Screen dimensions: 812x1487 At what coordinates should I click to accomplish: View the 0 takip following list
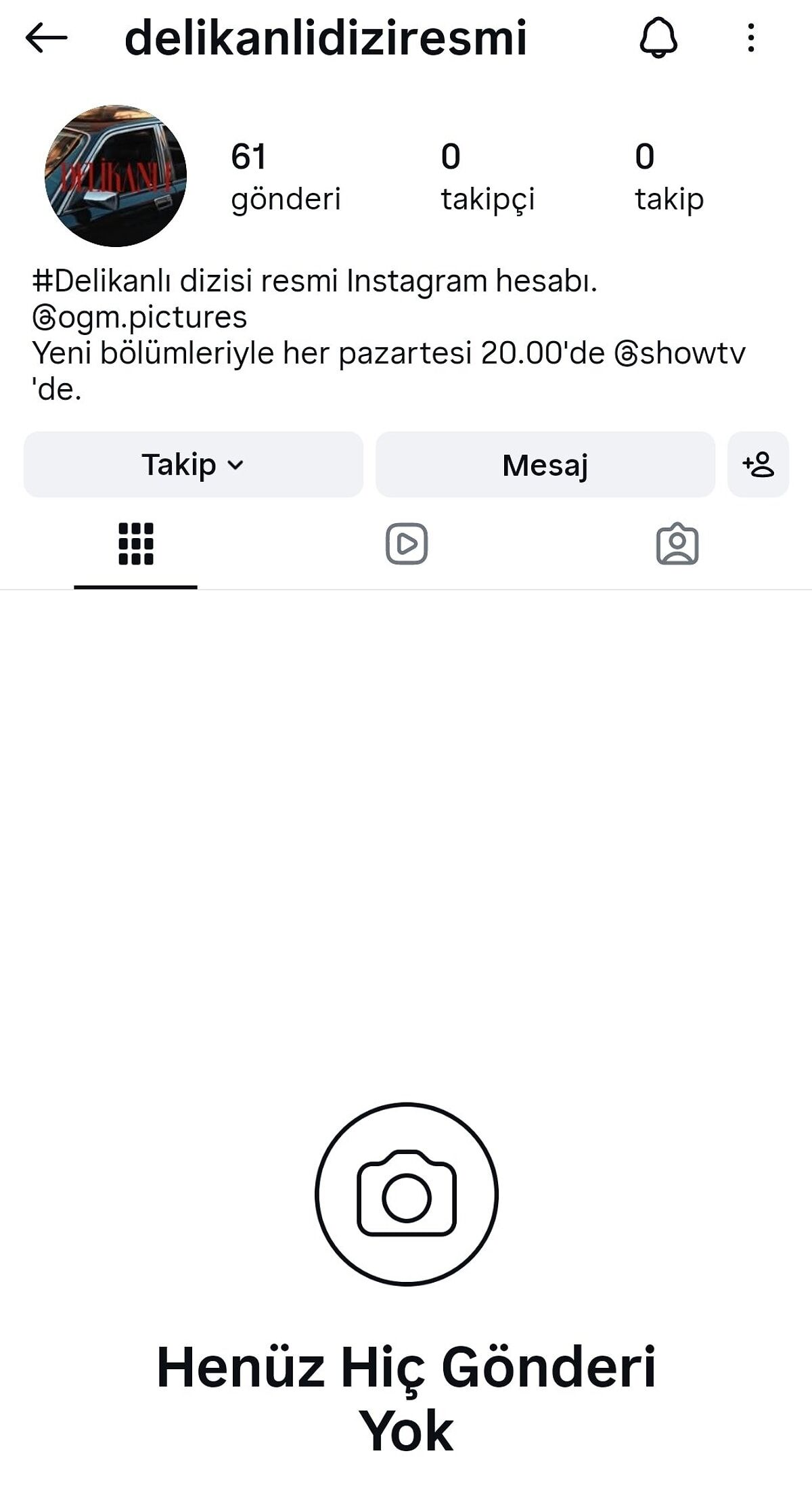pyautogui.click(x=669, y=176)
